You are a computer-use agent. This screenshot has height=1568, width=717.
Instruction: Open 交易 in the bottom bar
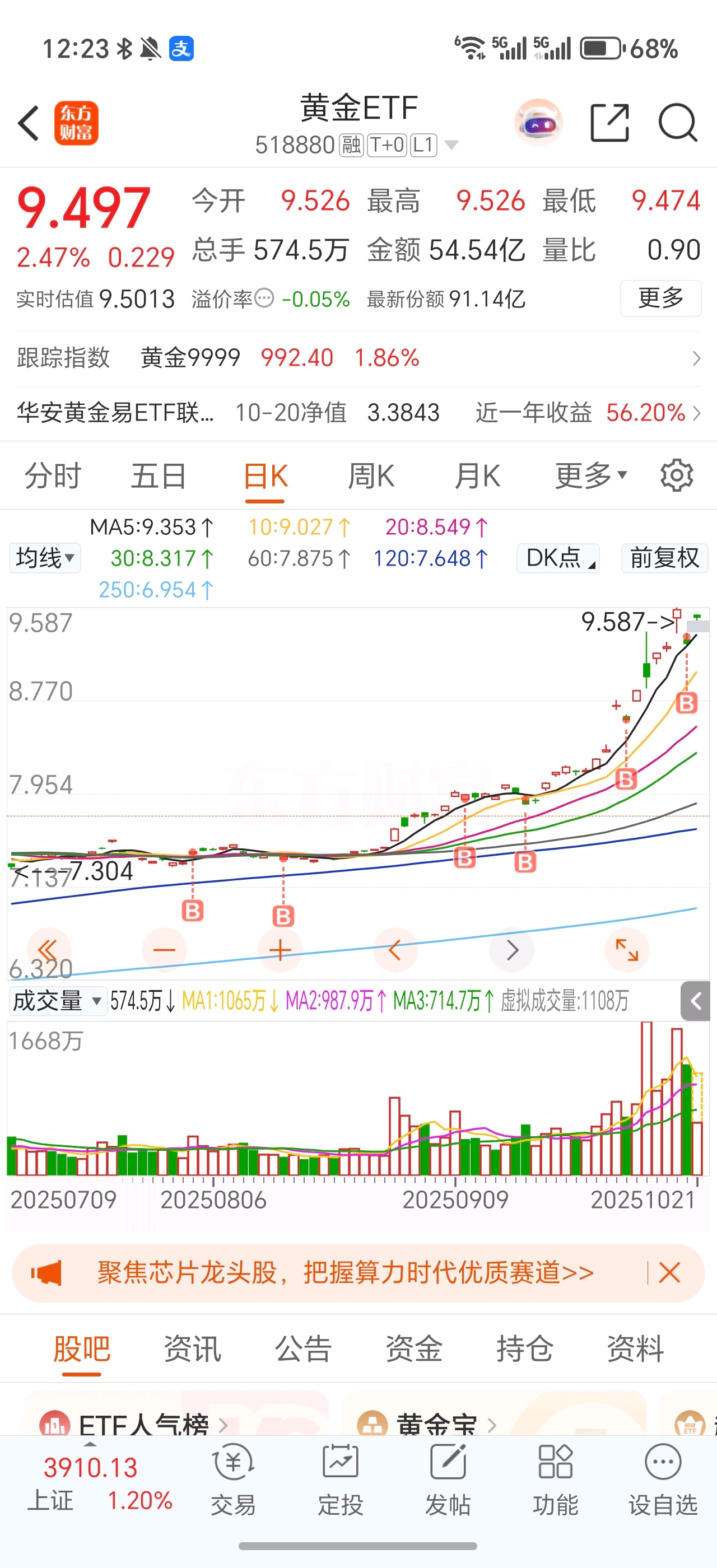[233, 1479]
